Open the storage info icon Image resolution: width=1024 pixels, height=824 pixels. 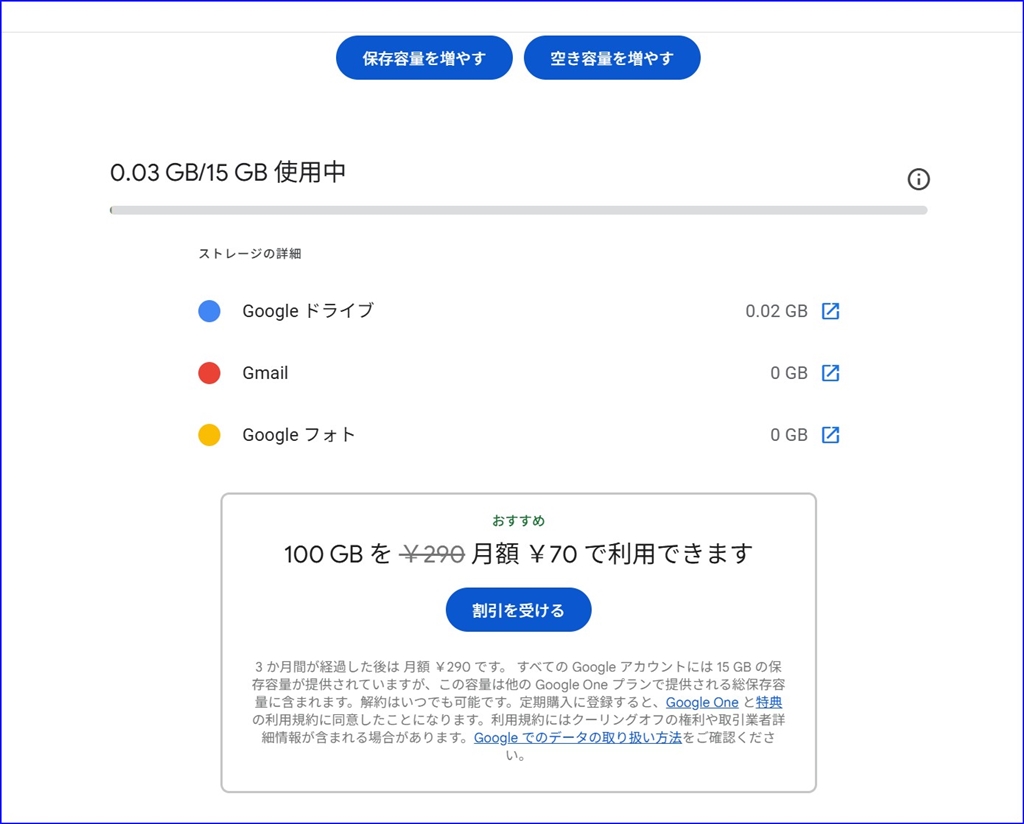click(918, 179)
